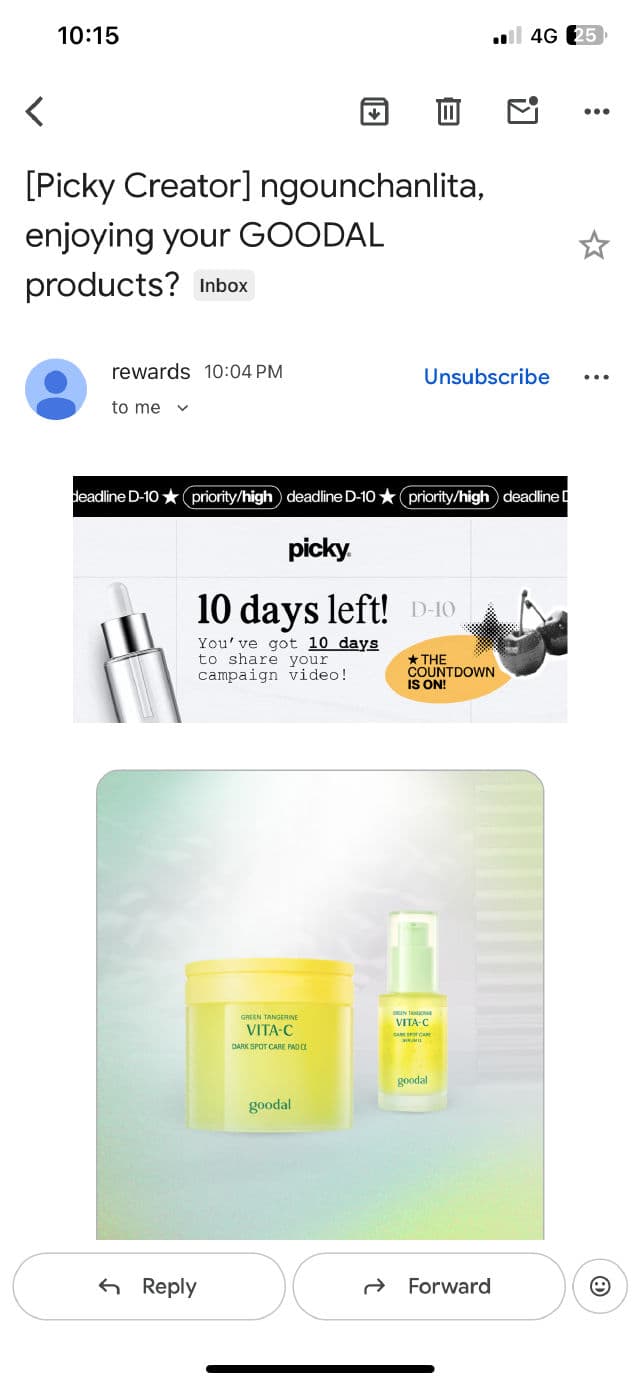Add an emoji reaction
Viewport: 640px width, 1385px height.
600,1286
